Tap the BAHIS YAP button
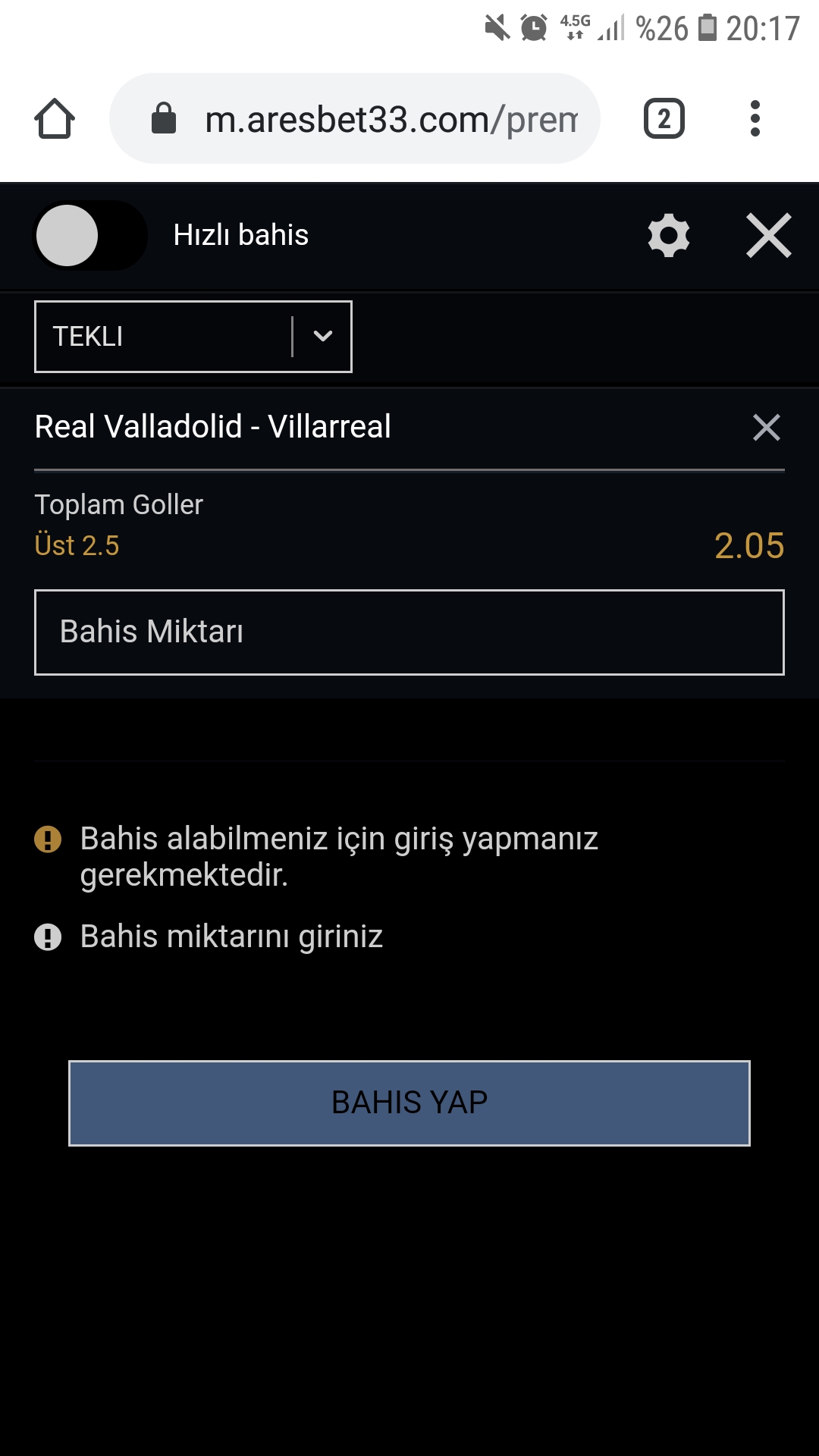 [x=409, y=1103]
